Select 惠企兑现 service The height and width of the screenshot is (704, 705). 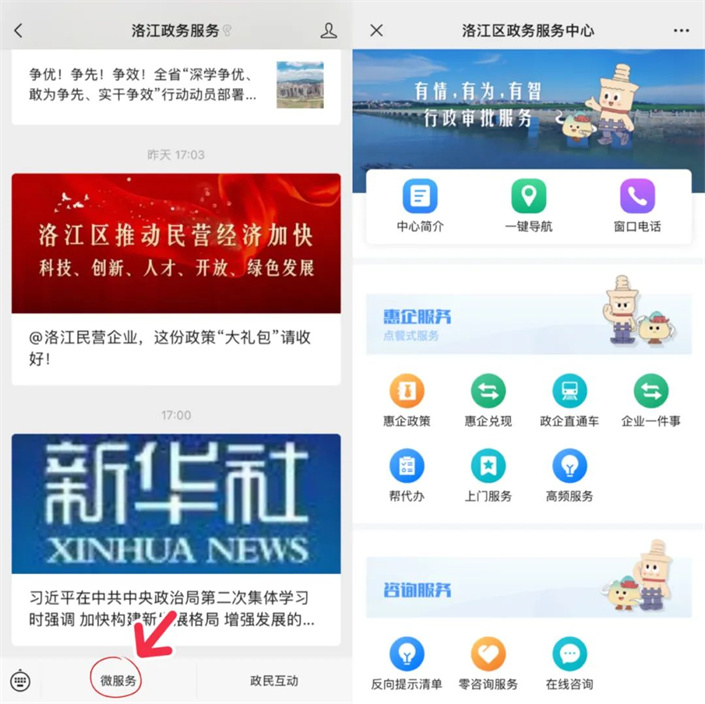tap(488, 400)
